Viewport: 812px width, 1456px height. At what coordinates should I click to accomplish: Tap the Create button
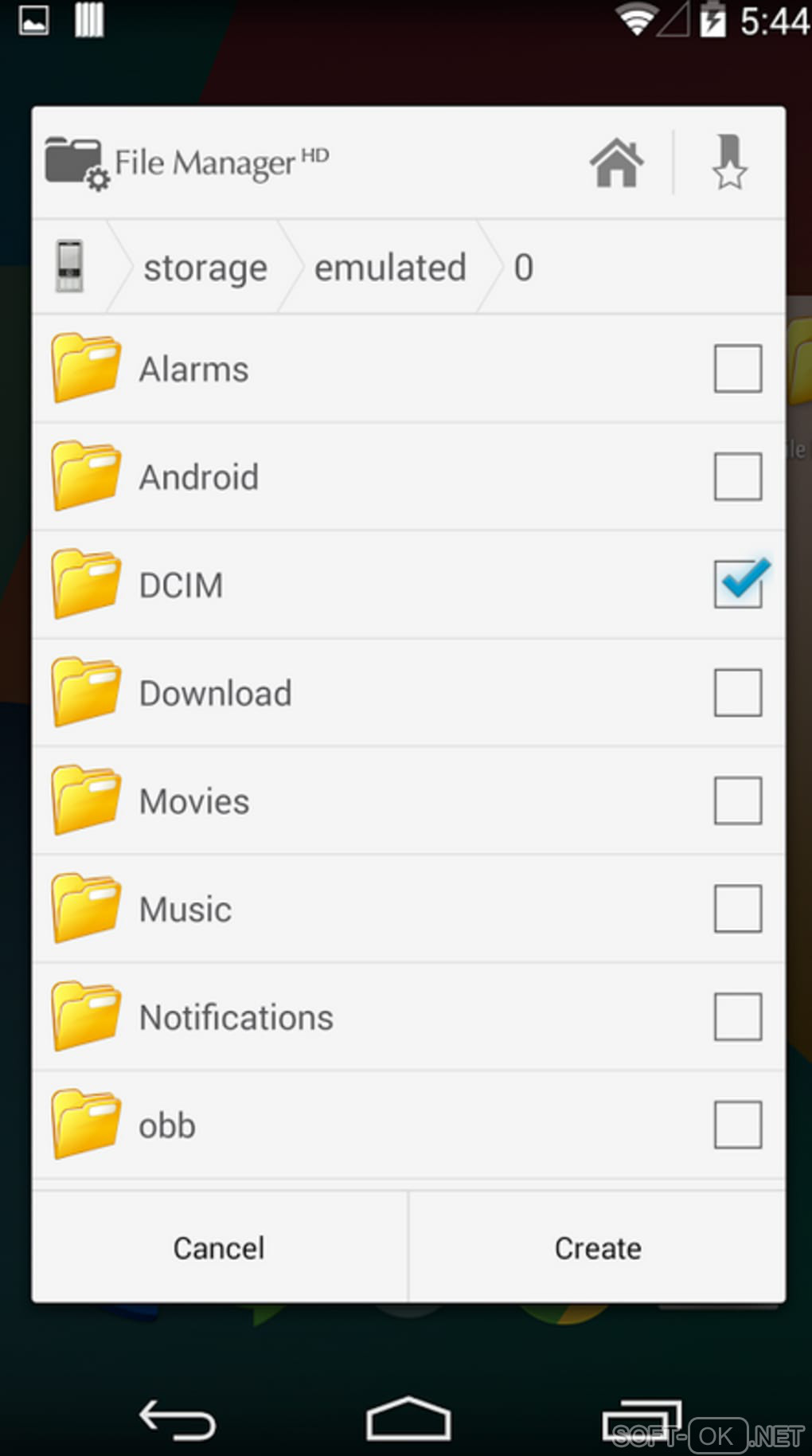pyautogui.click(x=597, y=1248)
